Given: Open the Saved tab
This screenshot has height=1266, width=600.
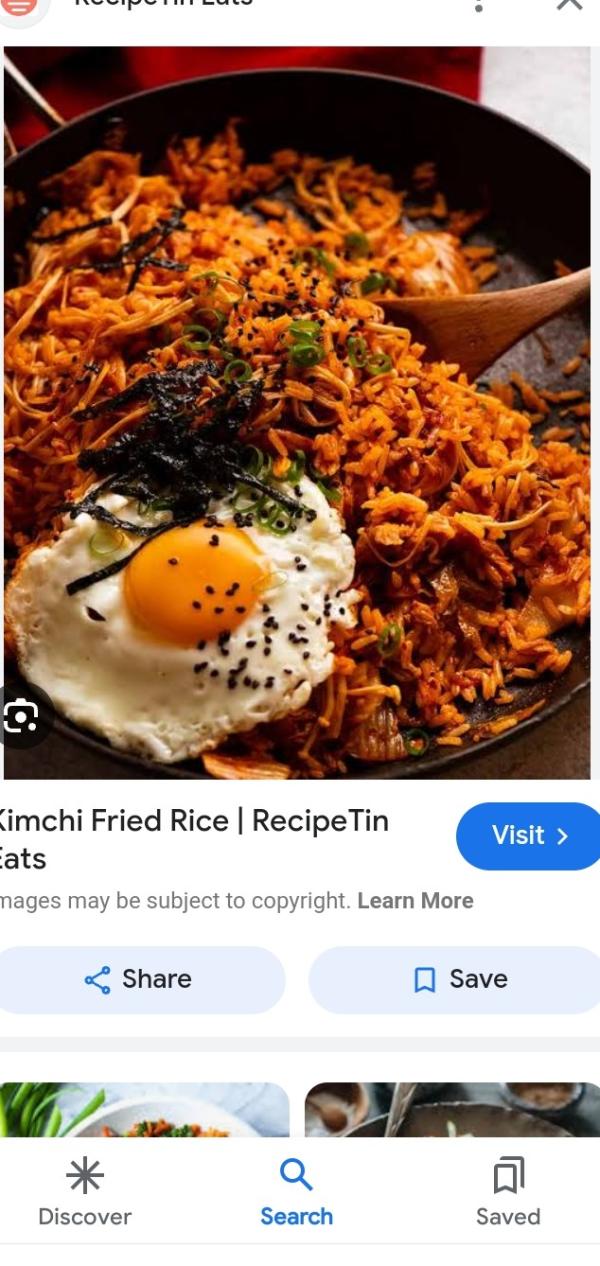Looking at the screenshot, I should (508, 1192).
